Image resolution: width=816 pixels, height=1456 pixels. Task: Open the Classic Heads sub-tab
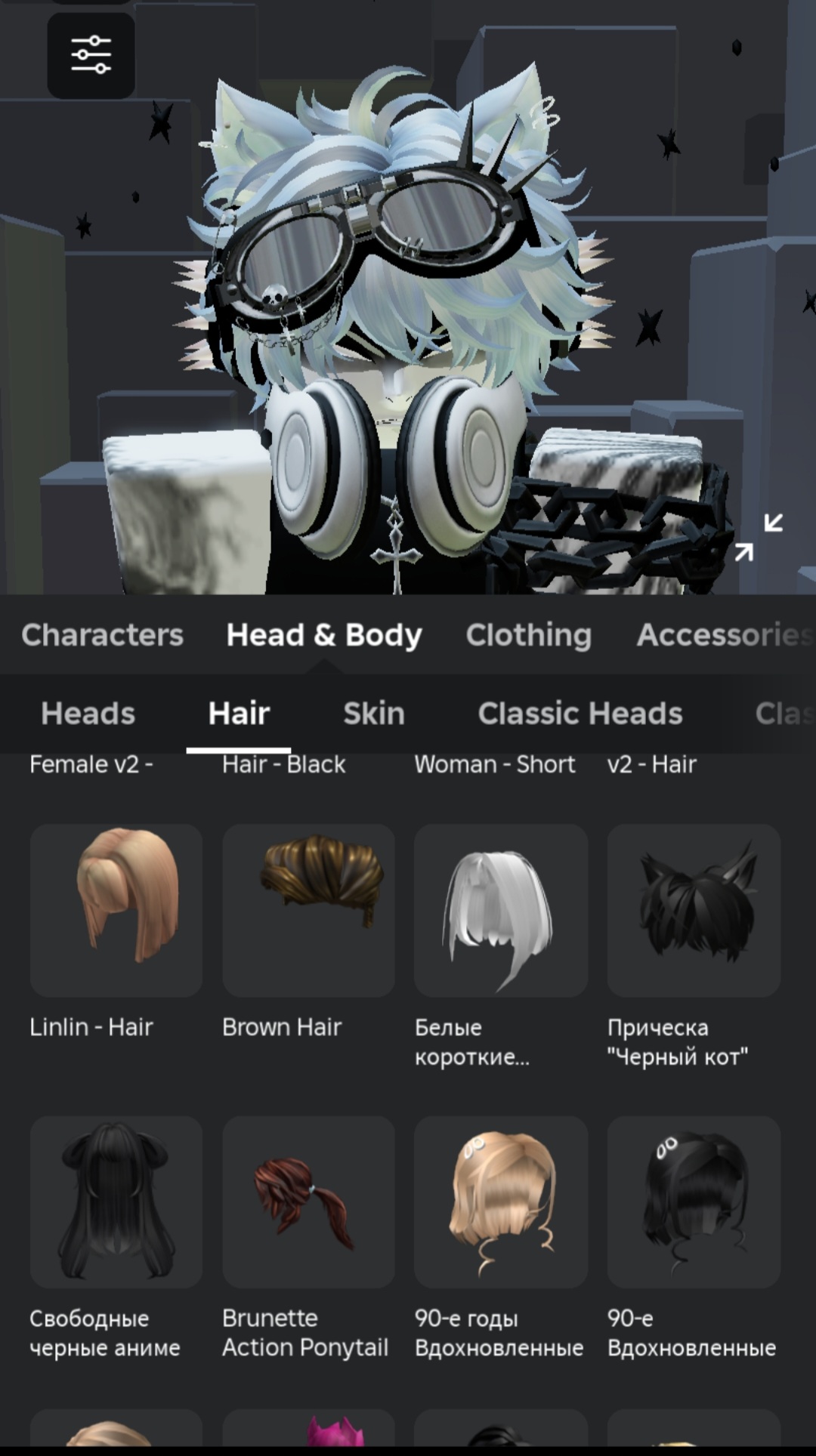(x=580, y=714)
